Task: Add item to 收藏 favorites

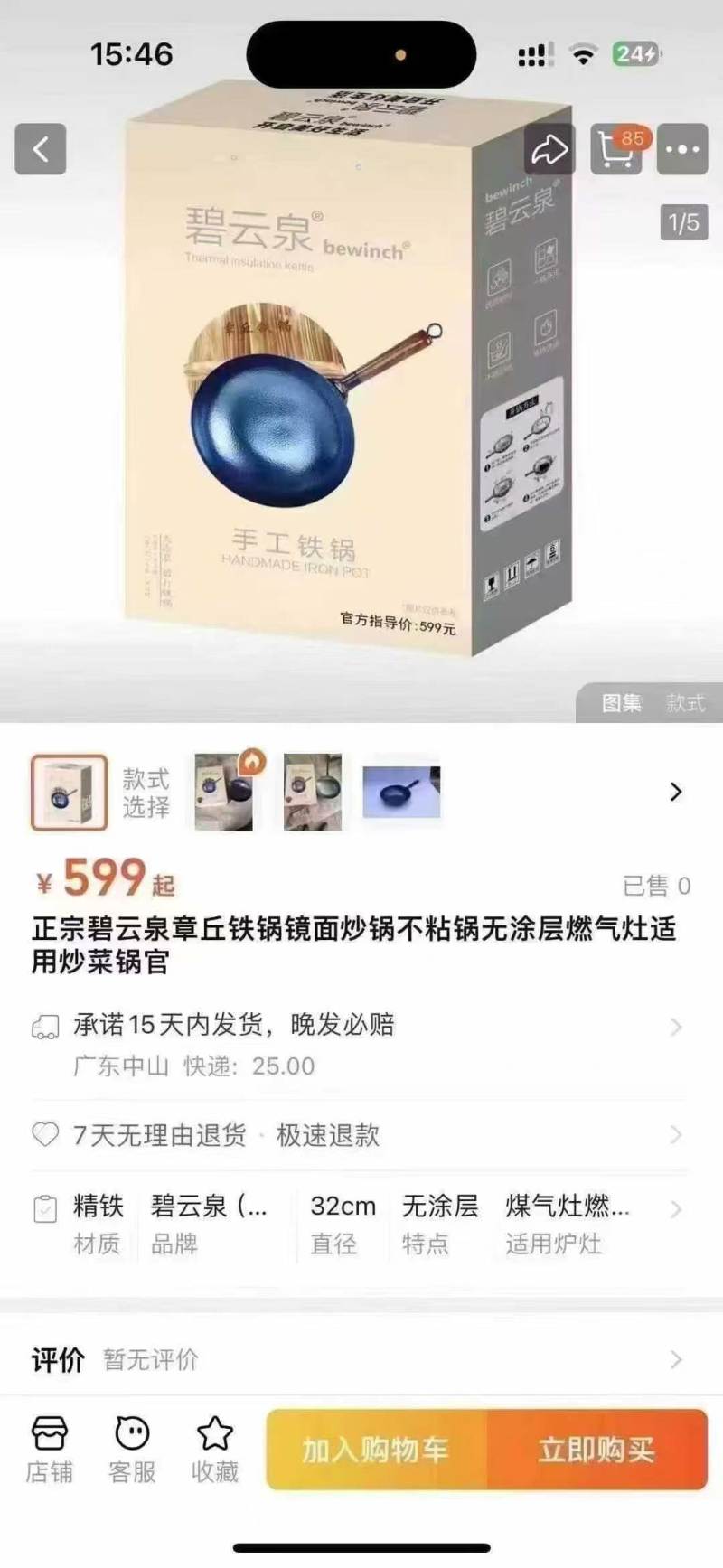Action: click(x=215, y=1451)
